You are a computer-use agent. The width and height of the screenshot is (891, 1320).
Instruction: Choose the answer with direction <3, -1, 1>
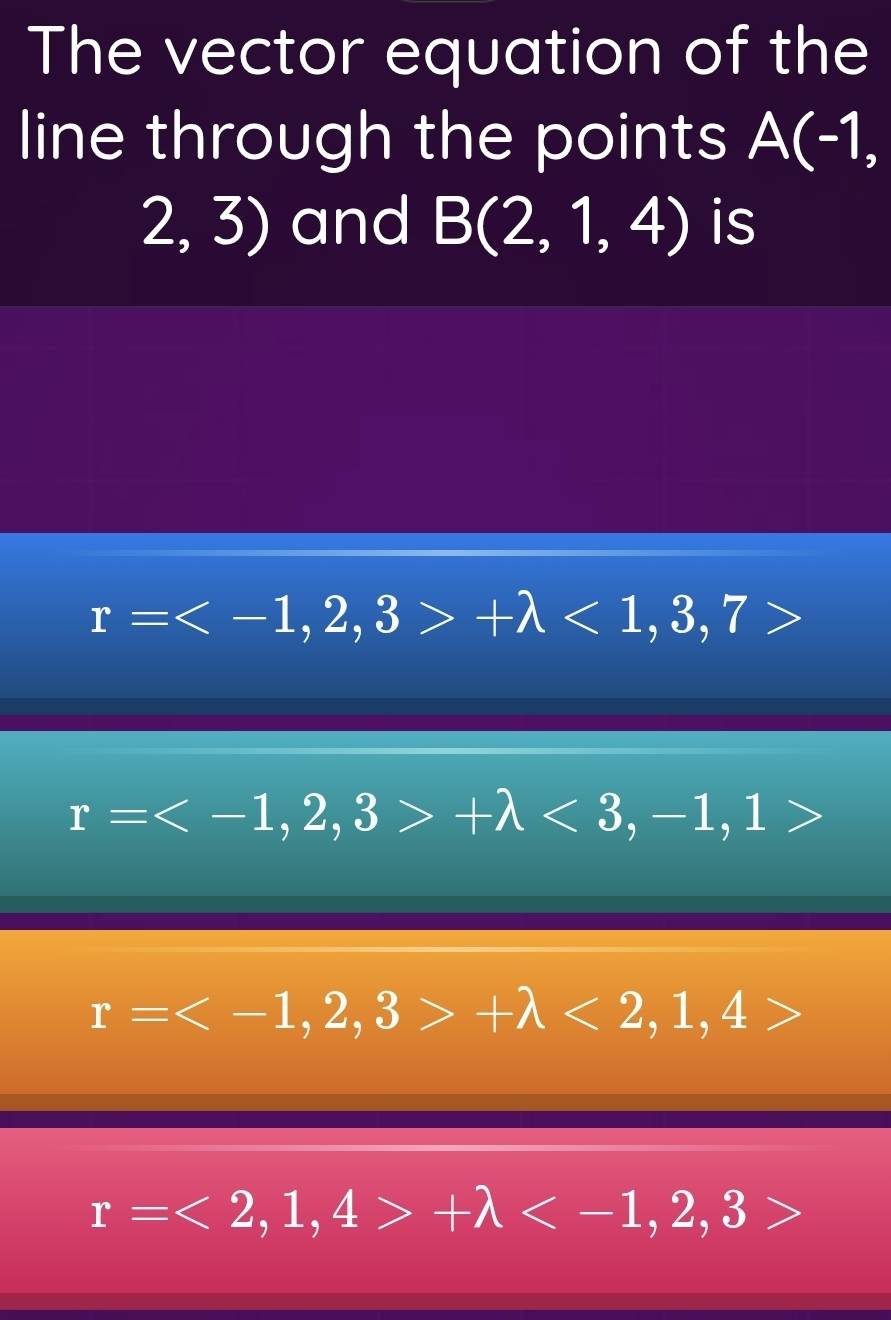(445, 818)
